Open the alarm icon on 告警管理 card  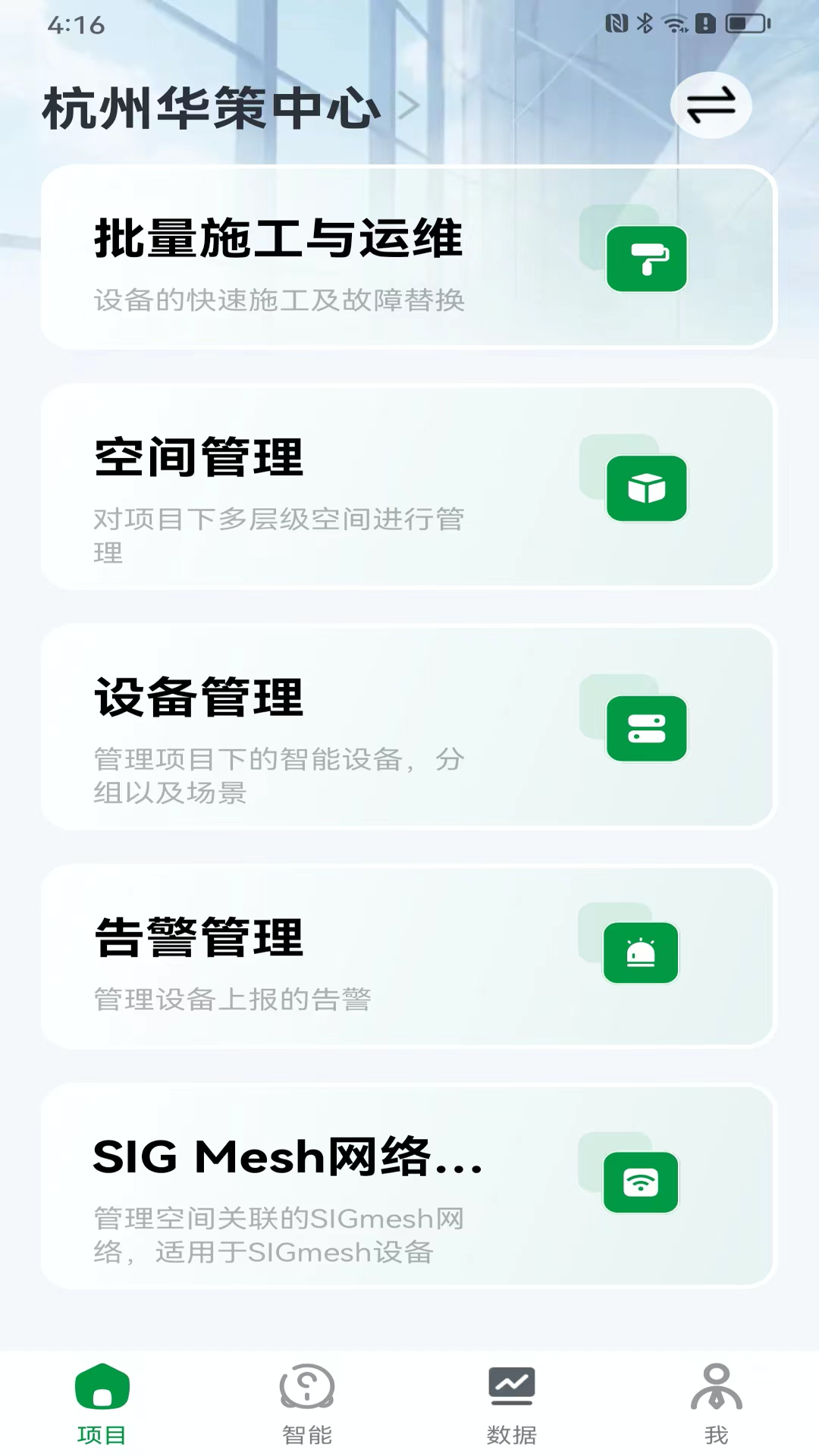click(642, 953)
